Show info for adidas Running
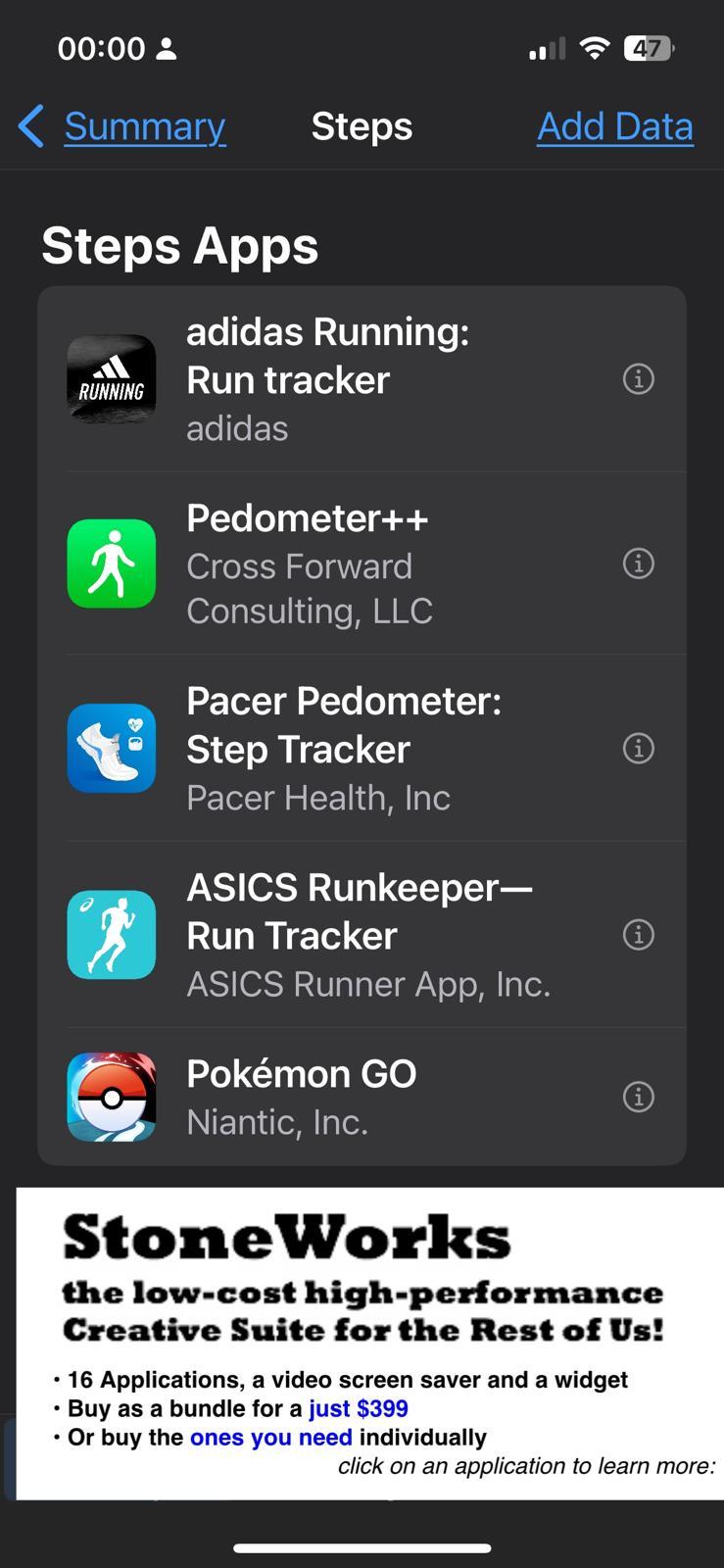 coord(639,379)
